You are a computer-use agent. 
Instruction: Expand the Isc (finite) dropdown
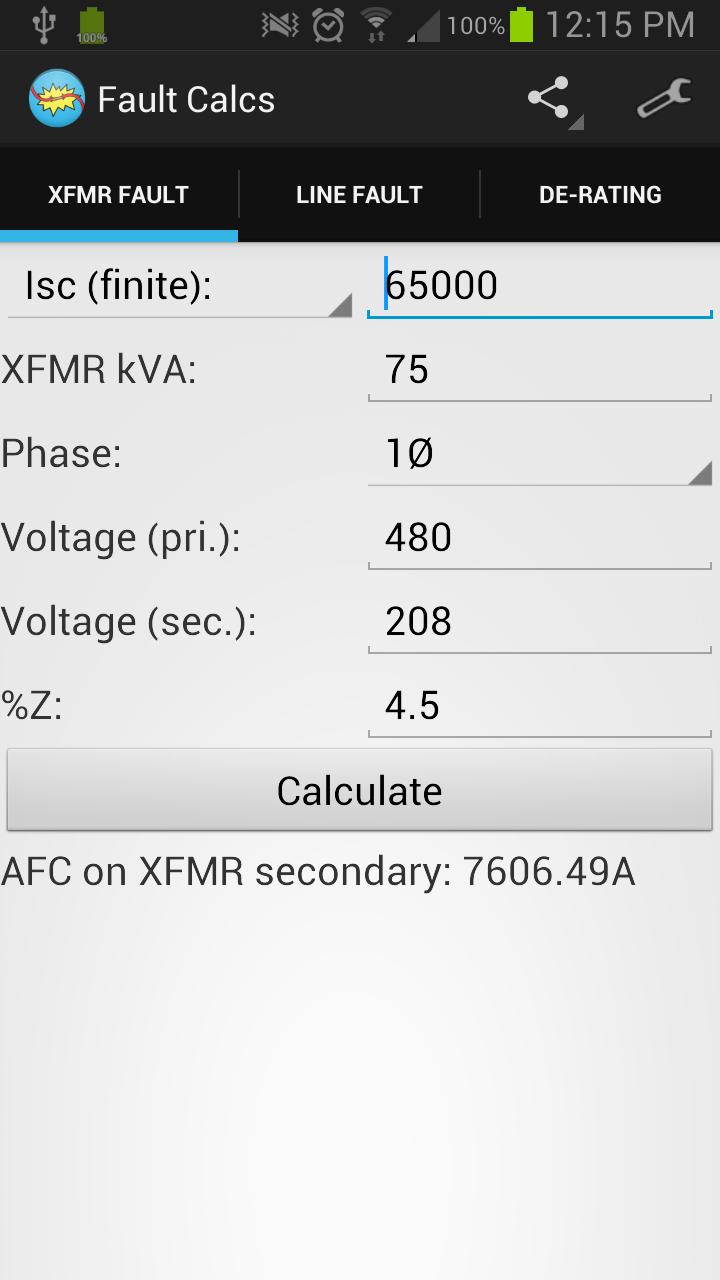coord(180,286)
